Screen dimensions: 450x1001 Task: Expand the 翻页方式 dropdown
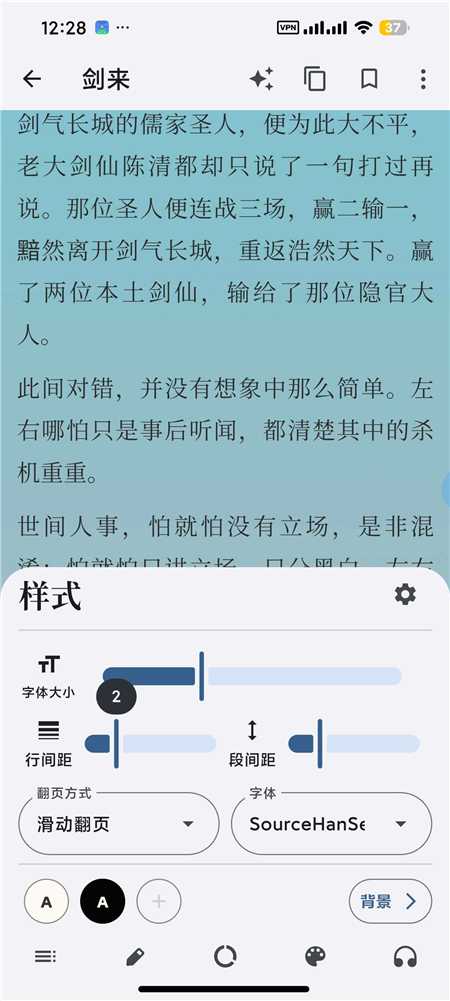119,824
